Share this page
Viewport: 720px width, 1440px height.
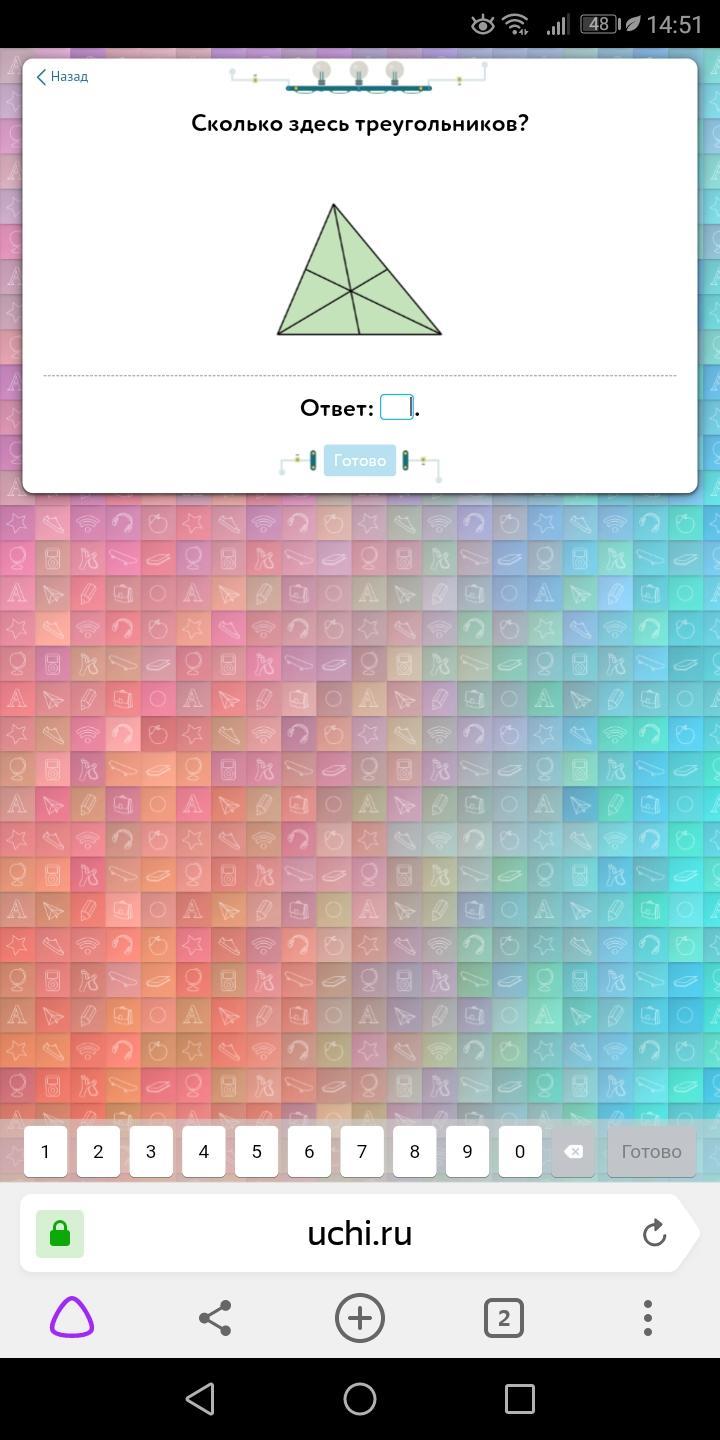click(x=215, y=1318)
